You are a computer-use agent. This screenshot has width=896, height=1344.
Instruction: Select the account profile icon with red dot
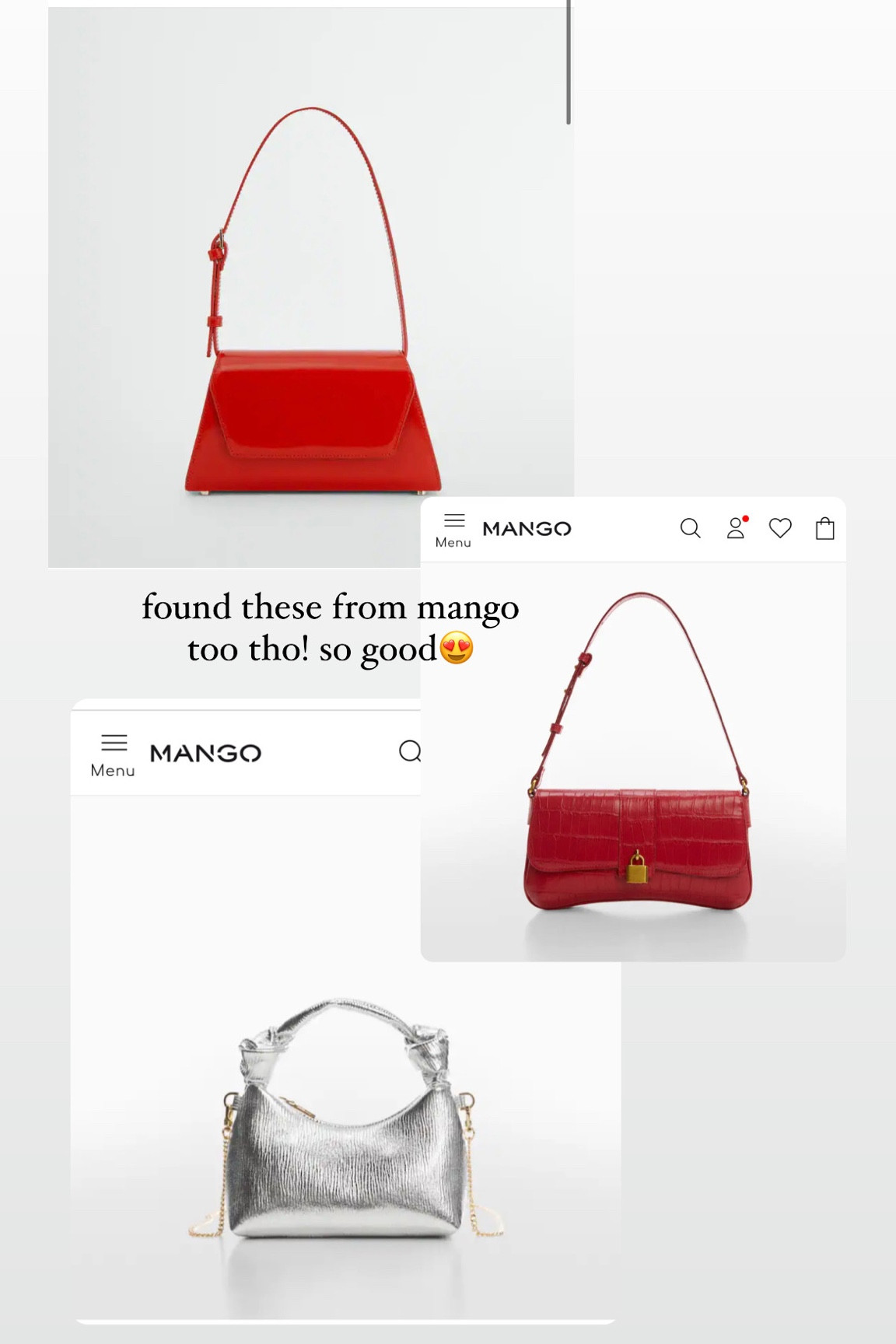[735, 530]
